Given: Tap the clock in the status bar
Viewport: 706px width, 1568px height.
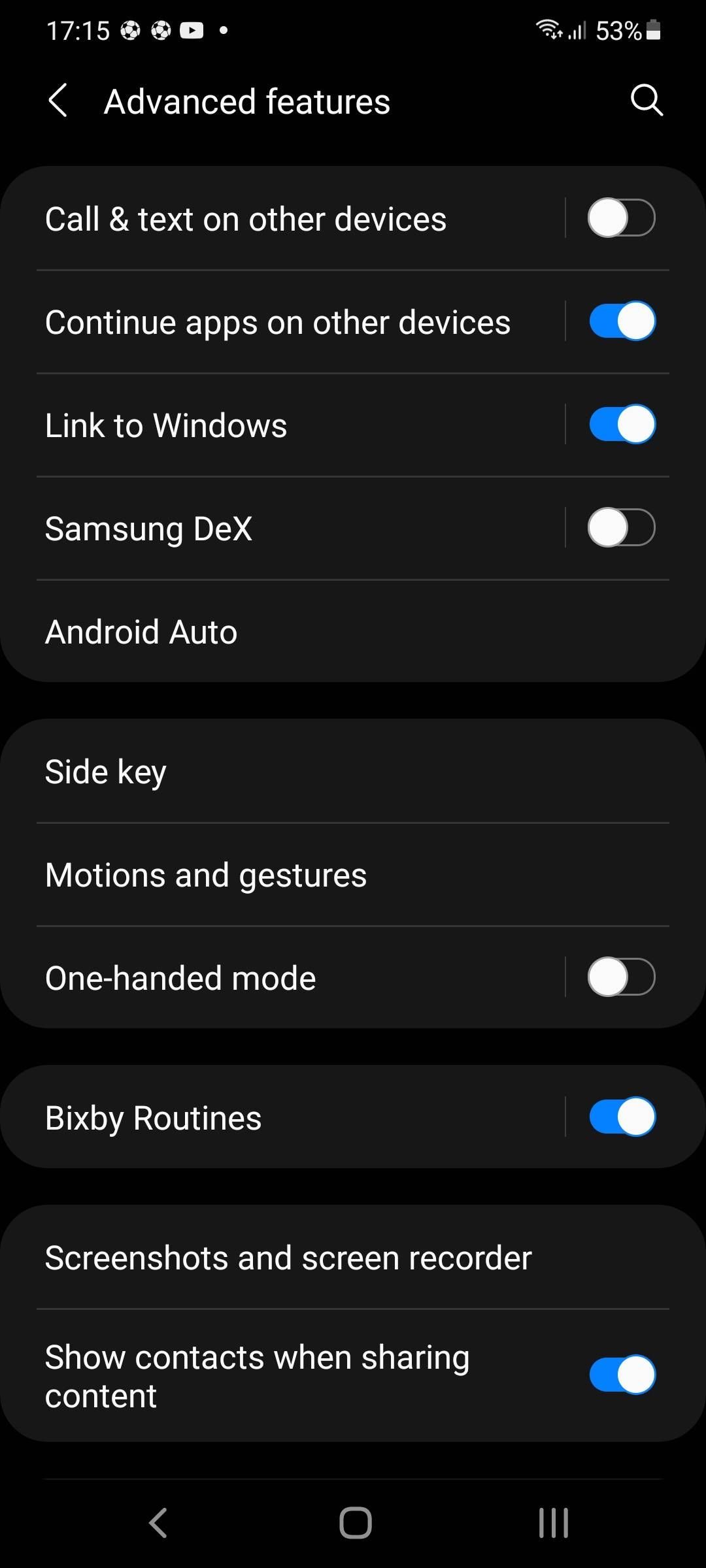Looking at the screenshot, I should [x=78, y=29].
